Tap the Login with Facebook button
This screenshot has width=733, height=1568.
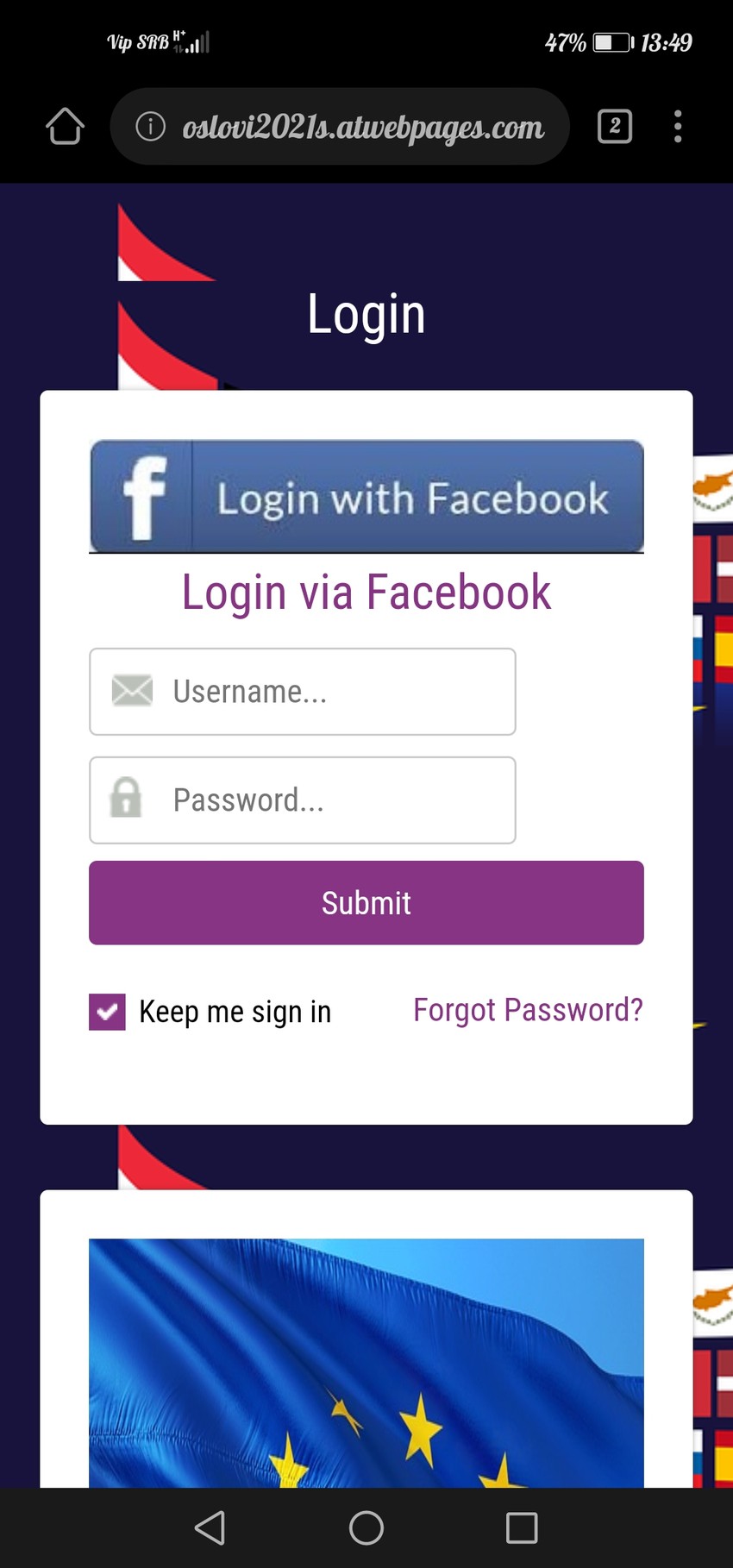point(366,497)
